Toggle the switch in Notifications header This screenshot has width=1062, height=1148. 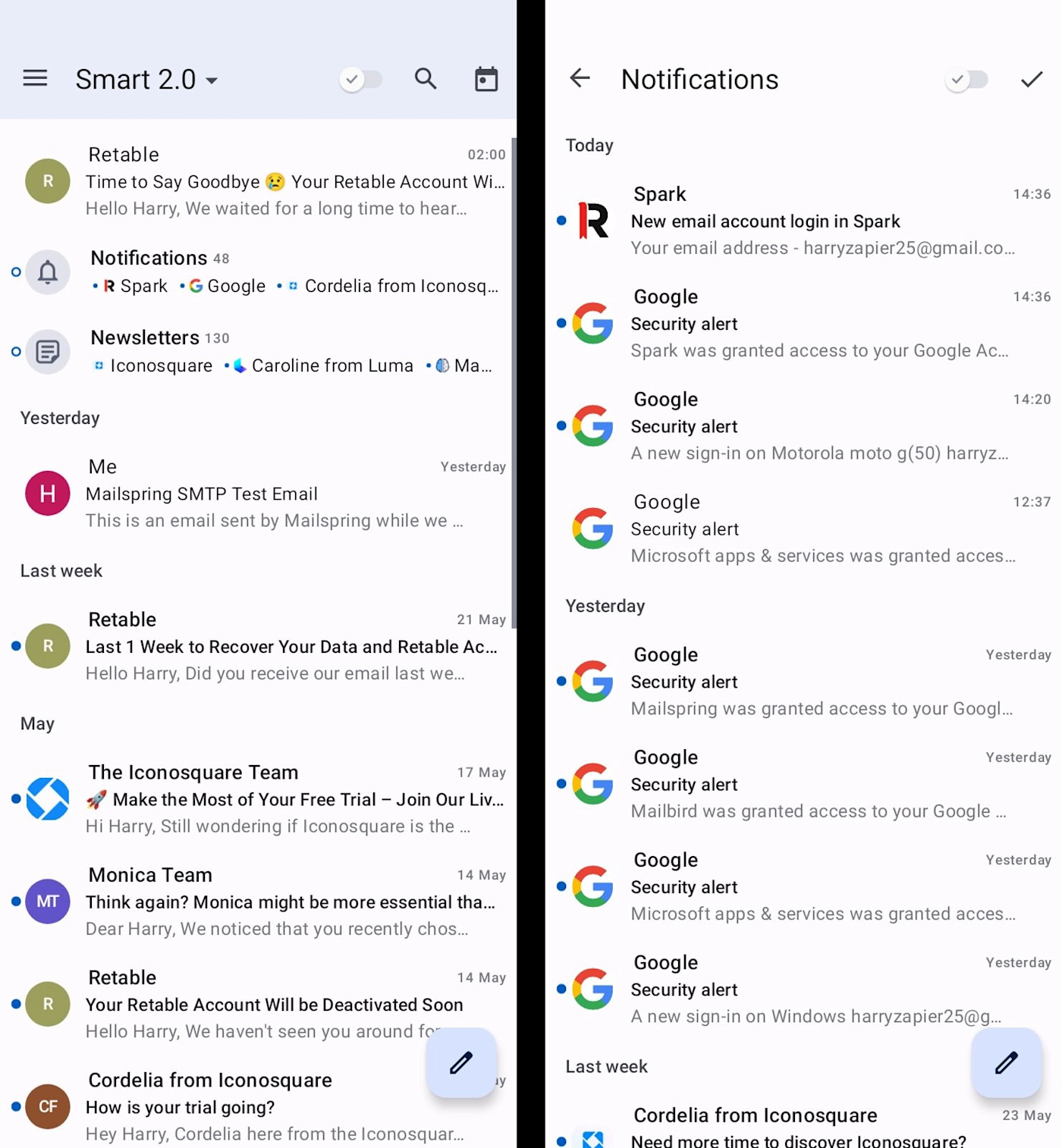966,79
